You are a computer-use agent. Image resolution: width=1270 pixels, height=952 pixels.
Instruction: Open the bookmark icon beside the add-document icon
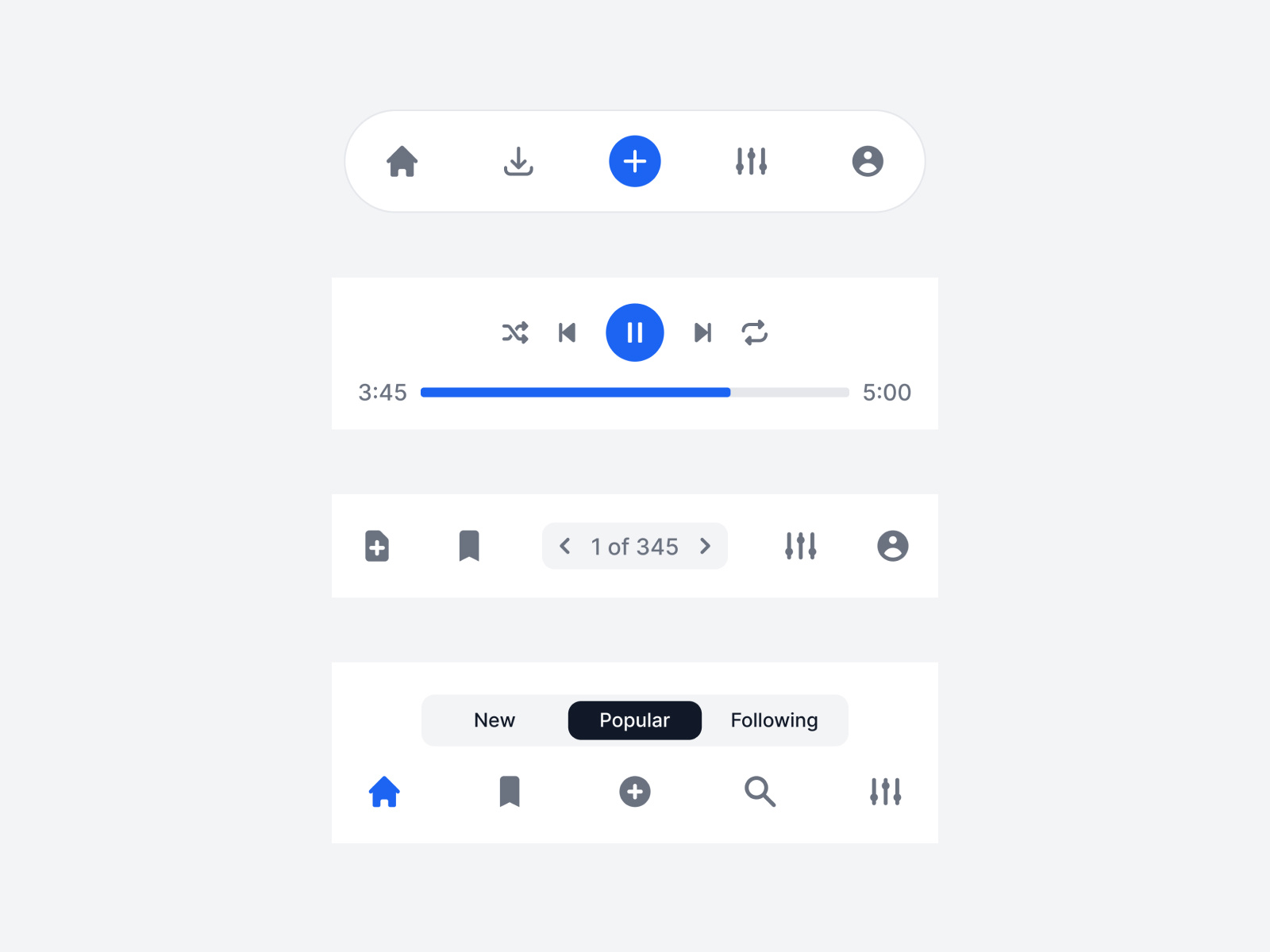(x=469, y=546)
